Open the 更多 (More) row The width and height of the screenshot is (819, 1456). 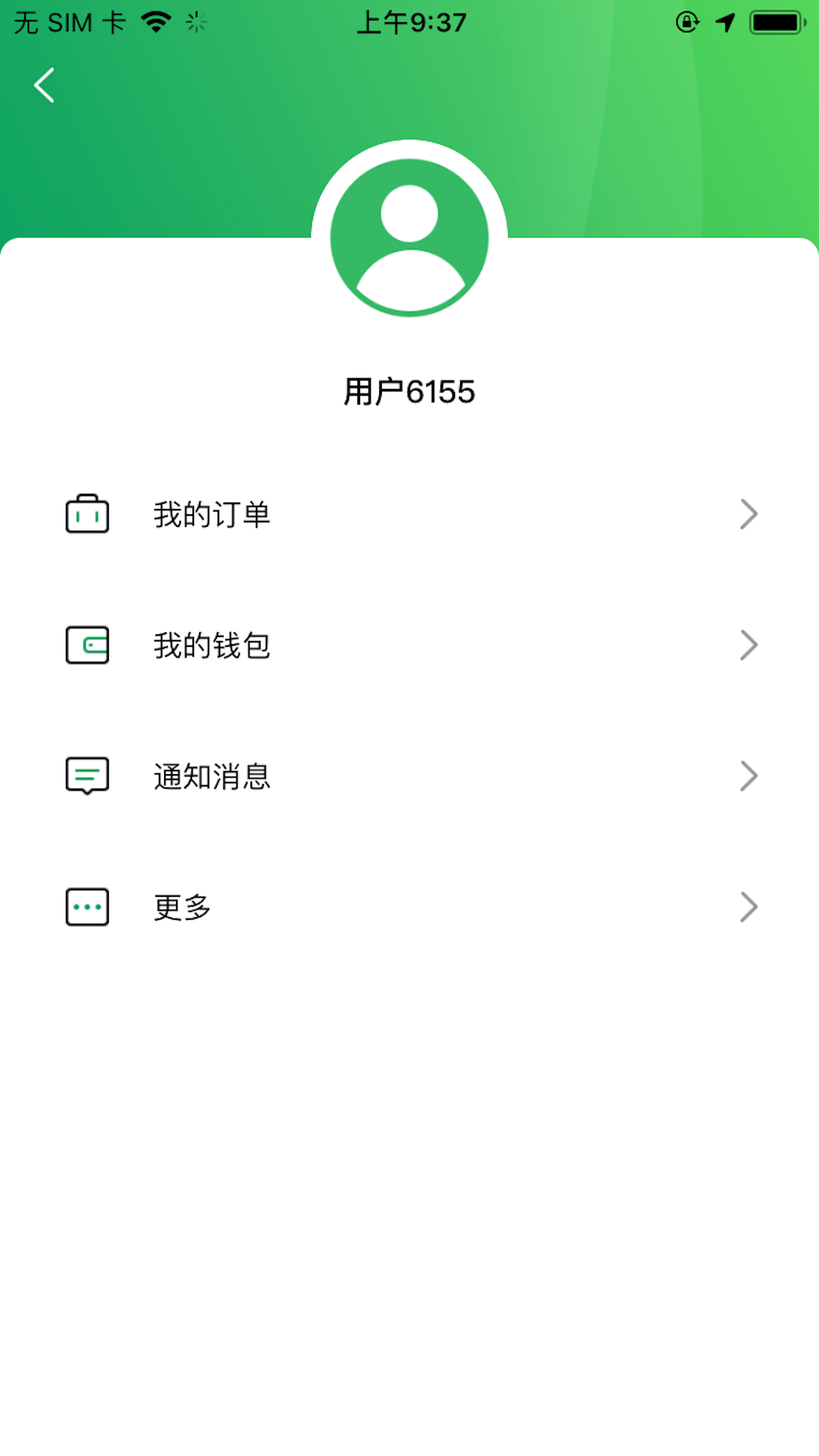pos(409,907)
